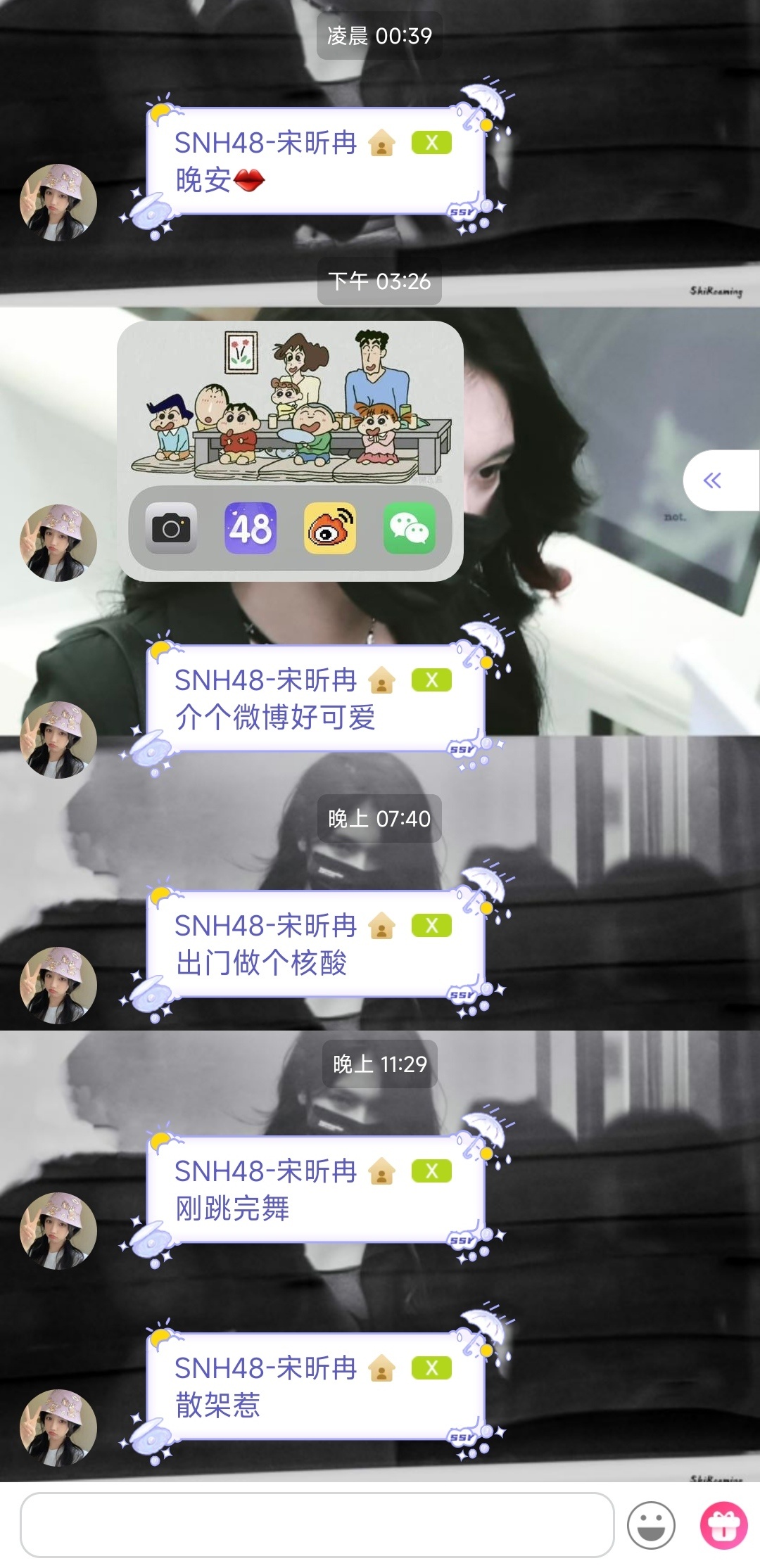Expand the side panel double-arrow
Image resolution: width=760 pixels, height=1568 pixels.
click(713, 481)
